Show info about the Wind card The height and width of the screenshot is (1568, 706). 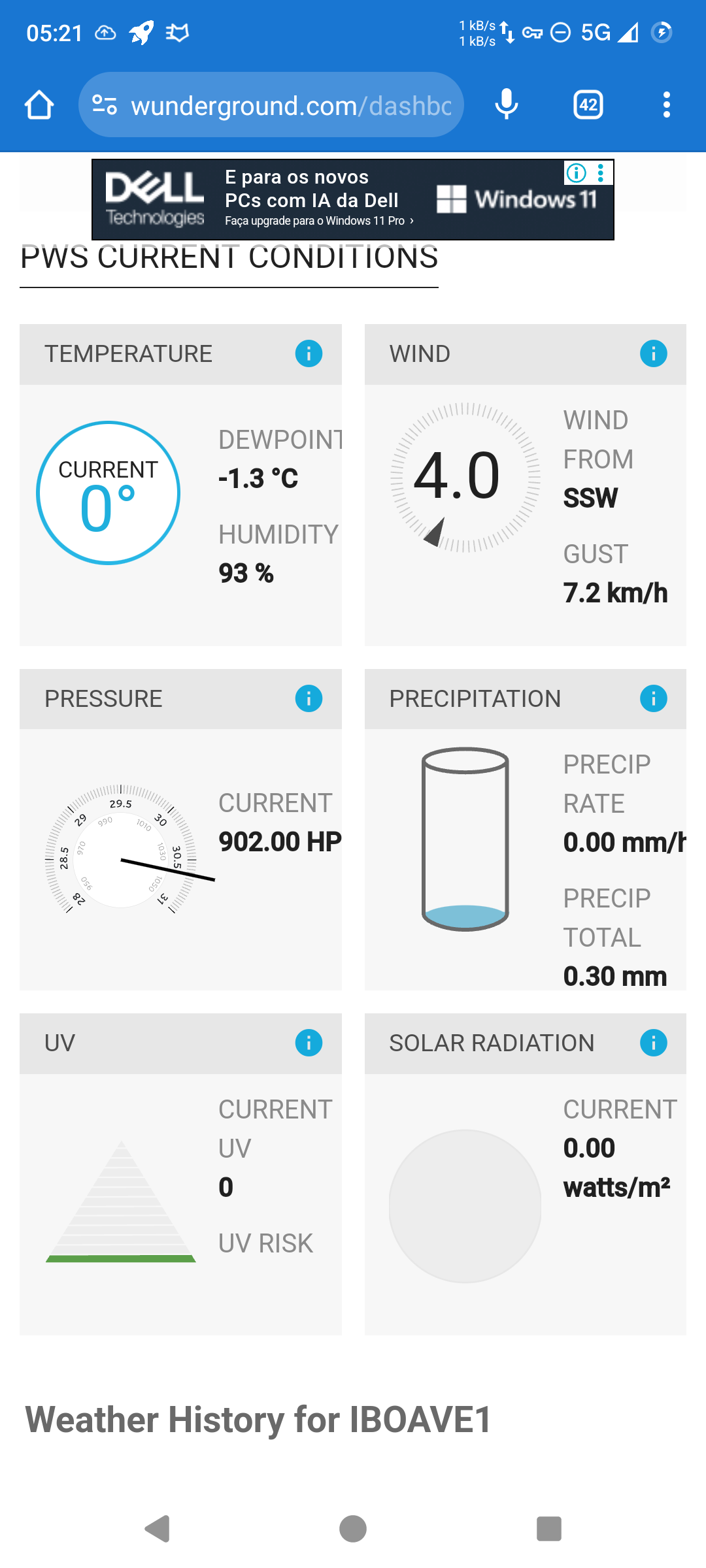(653, 354)
